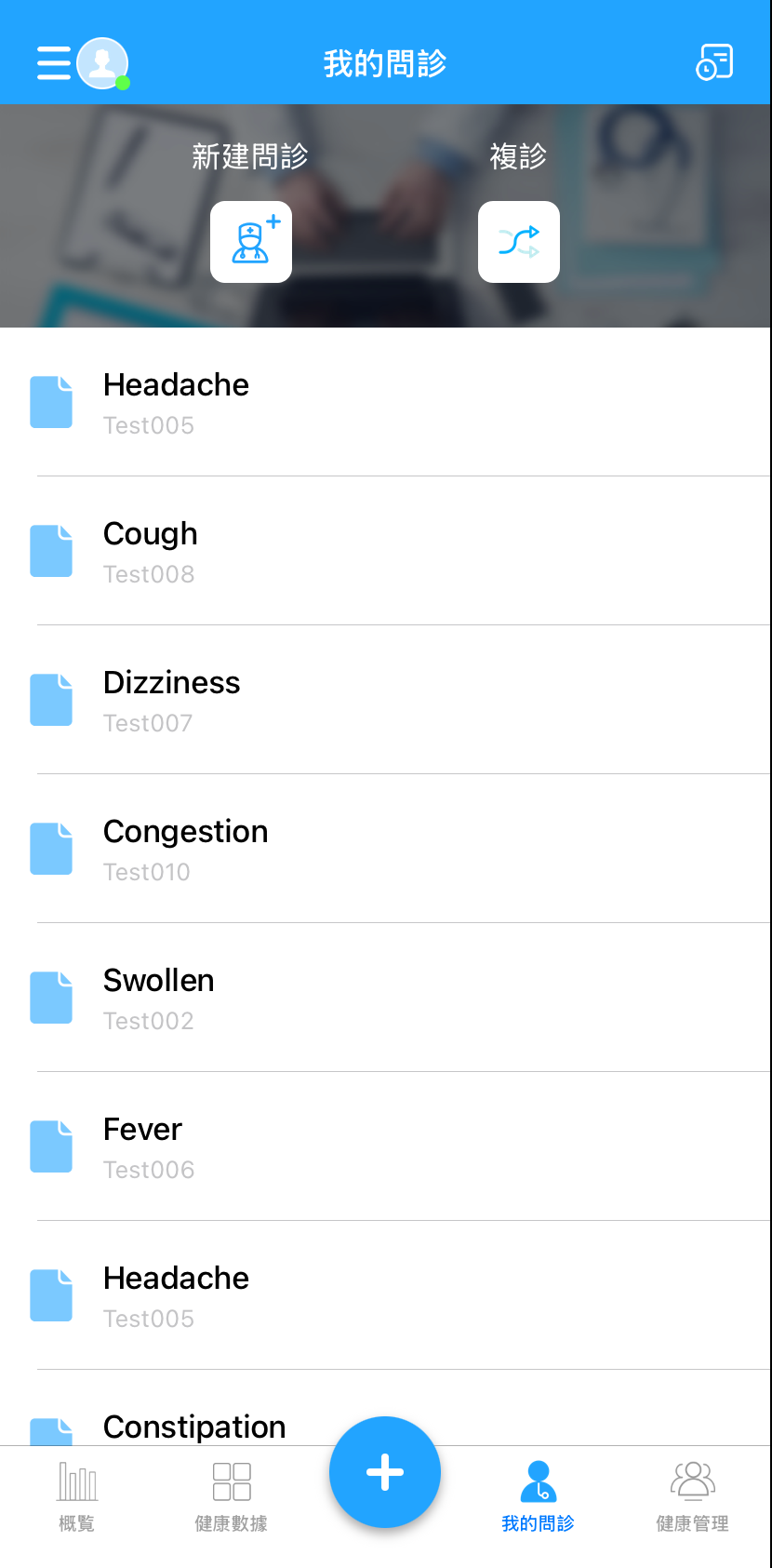
Task: Switch to the 概覽 tab
Action: click(x=77, y=1494)
